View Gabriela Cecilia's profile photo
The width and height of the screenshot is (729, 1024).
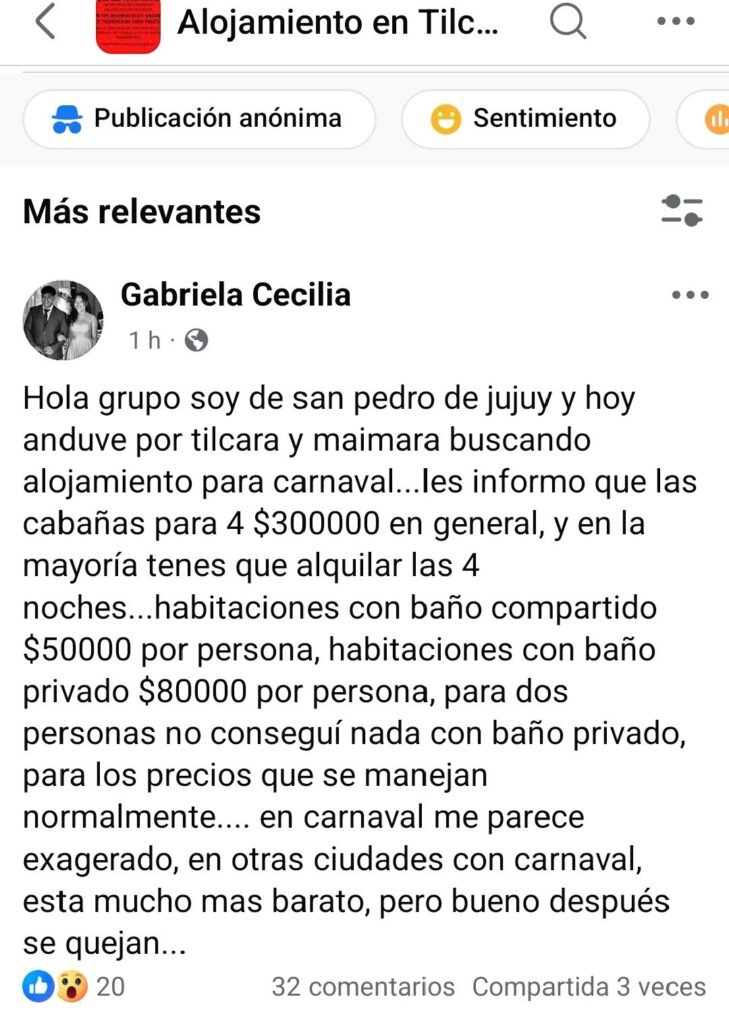[x=63, y=320]
